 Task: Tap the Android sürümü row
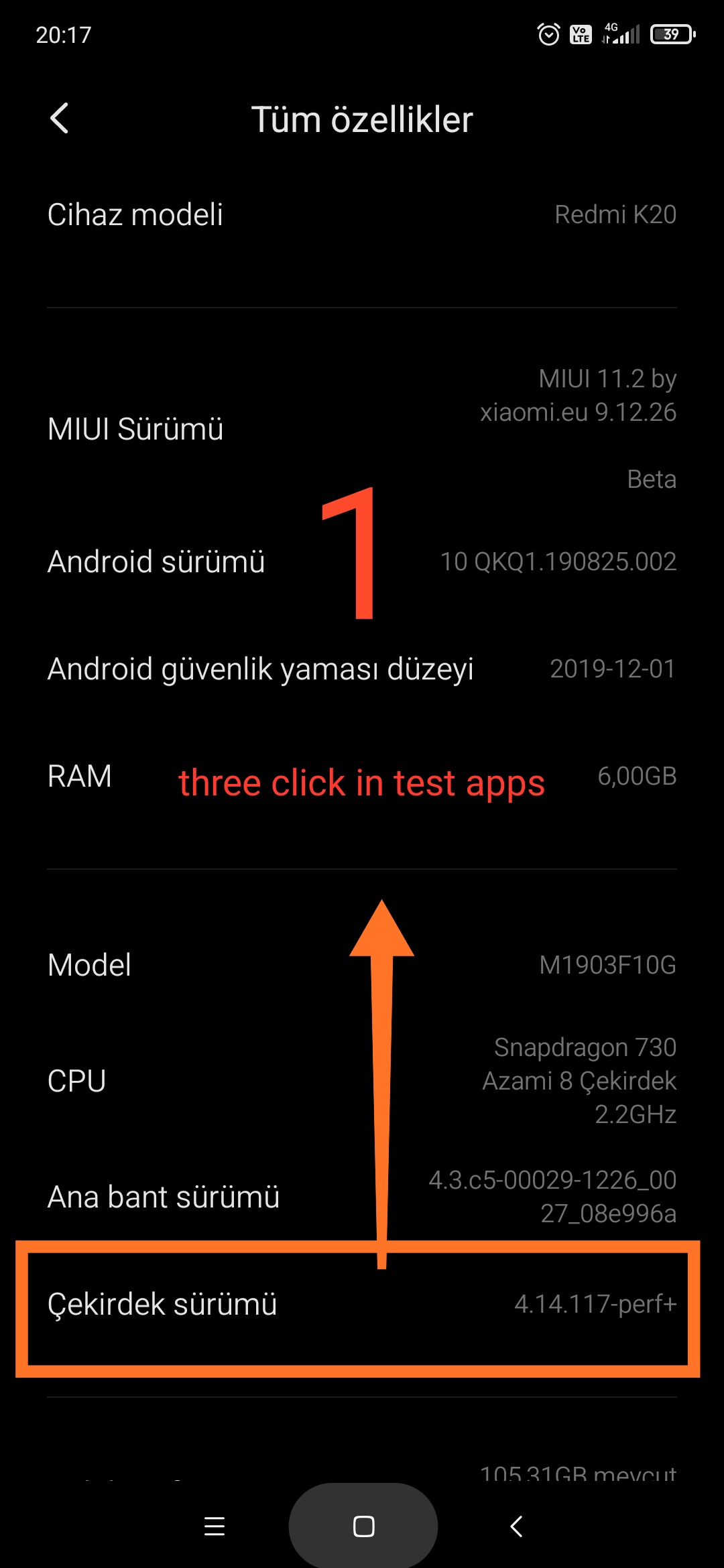pyautogui.click(x=362, y=562)
